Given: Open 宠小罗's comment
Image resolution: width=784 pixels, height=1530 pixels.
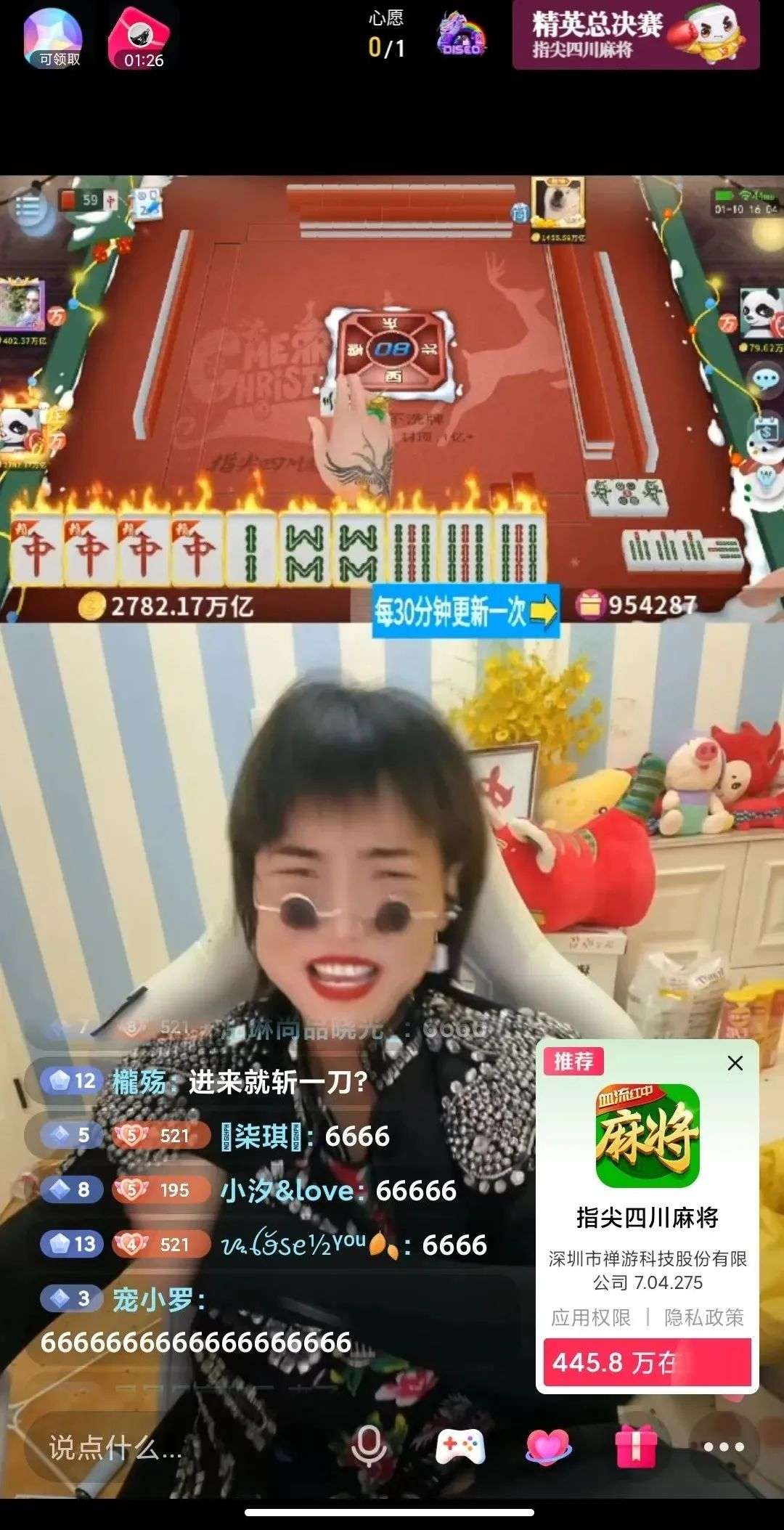Looking at the screenshot, I should pyautogui.click(x=196, y=1321).
